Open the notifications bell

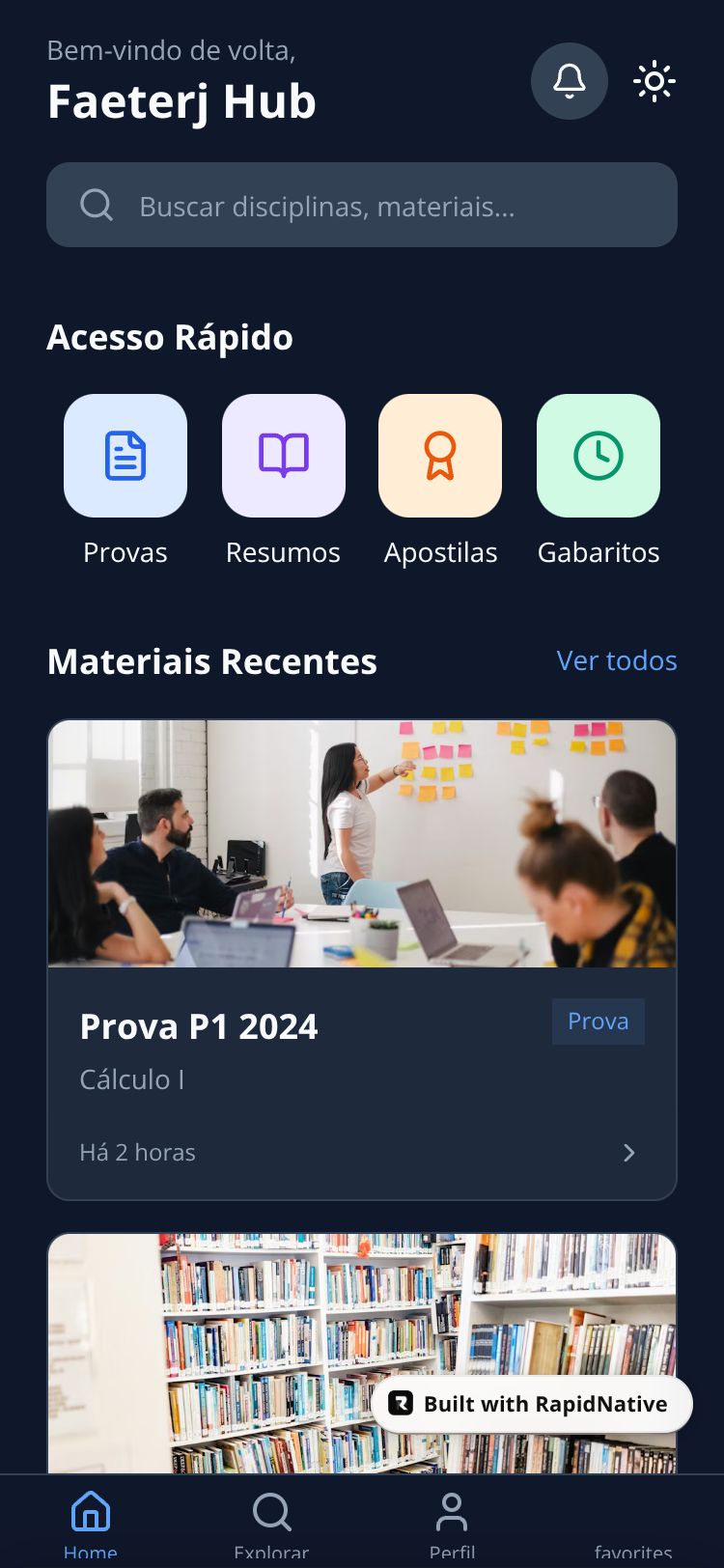(569, 81)
